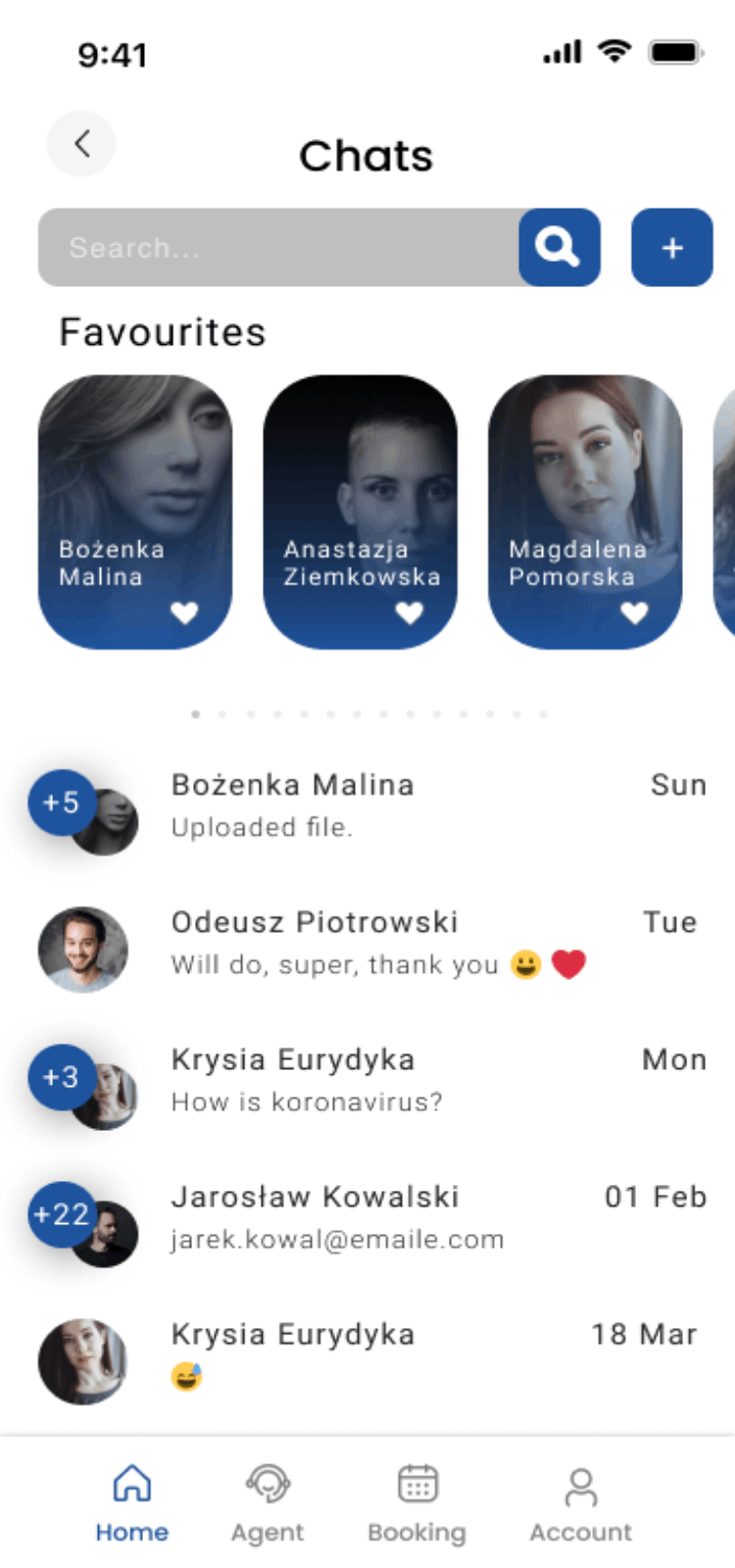This screenshot has width=735, height=1568.
Task: Tap the search magnifier icon
Action: 559,248
